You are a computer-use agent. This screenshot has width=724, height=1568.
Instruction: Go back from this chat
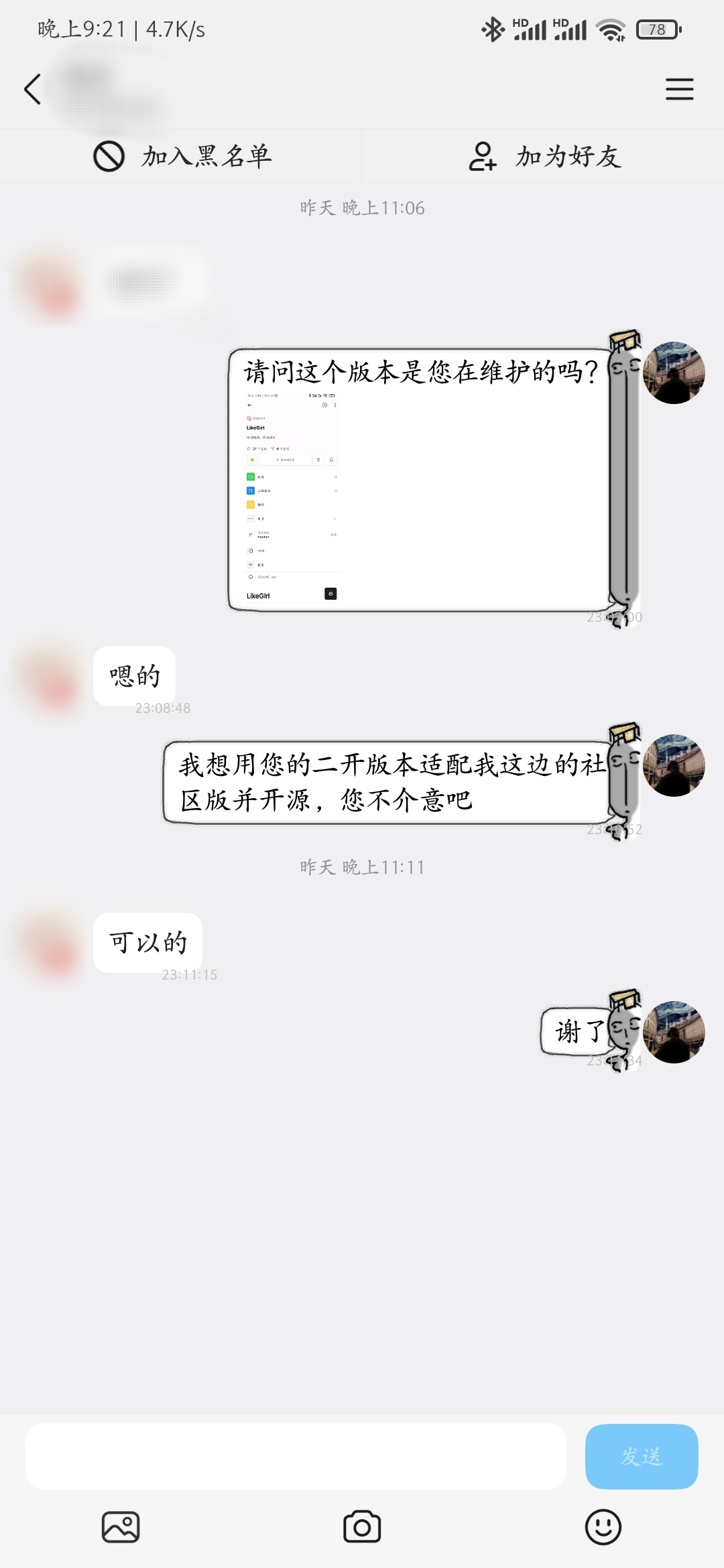pos(32,89)
